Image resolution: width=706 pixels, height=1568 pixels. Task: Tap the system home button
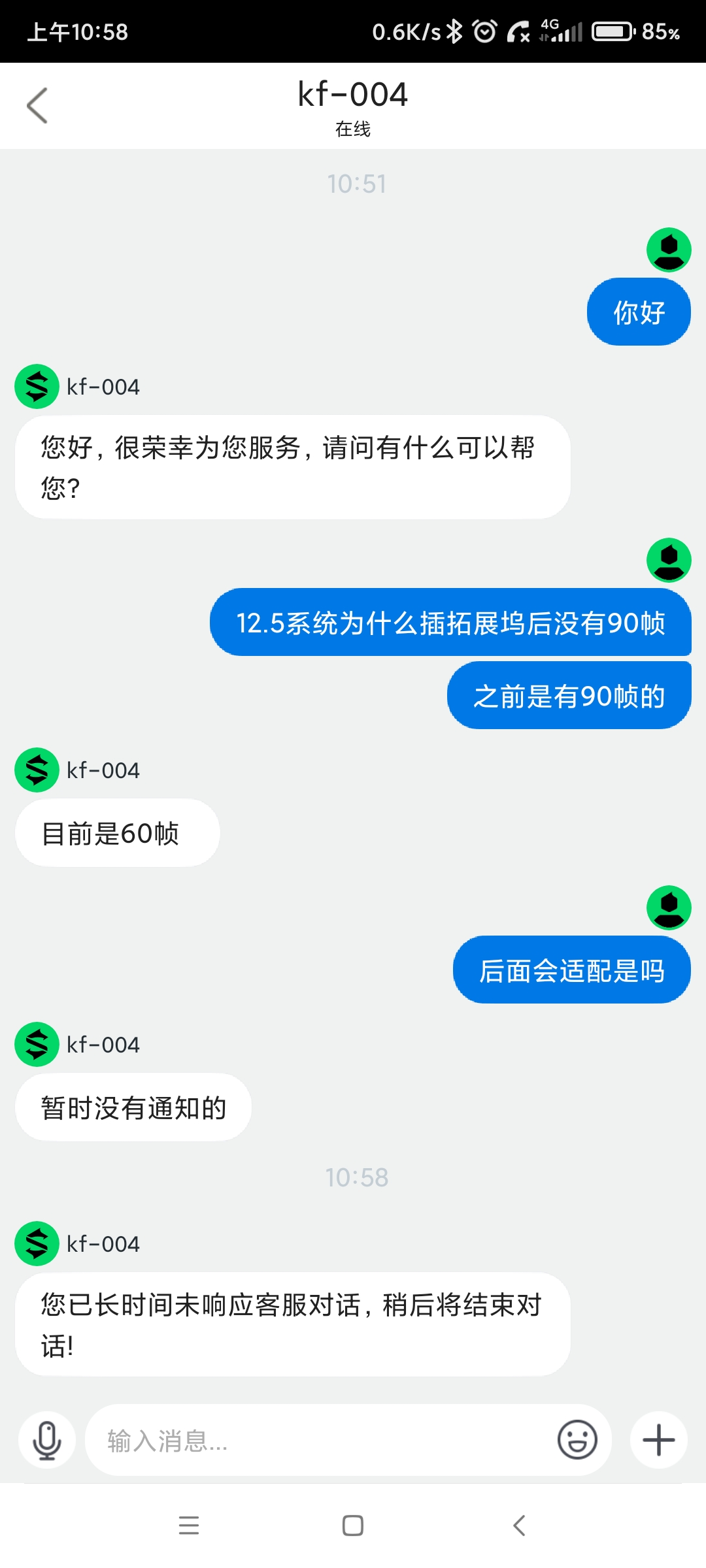353,1526
